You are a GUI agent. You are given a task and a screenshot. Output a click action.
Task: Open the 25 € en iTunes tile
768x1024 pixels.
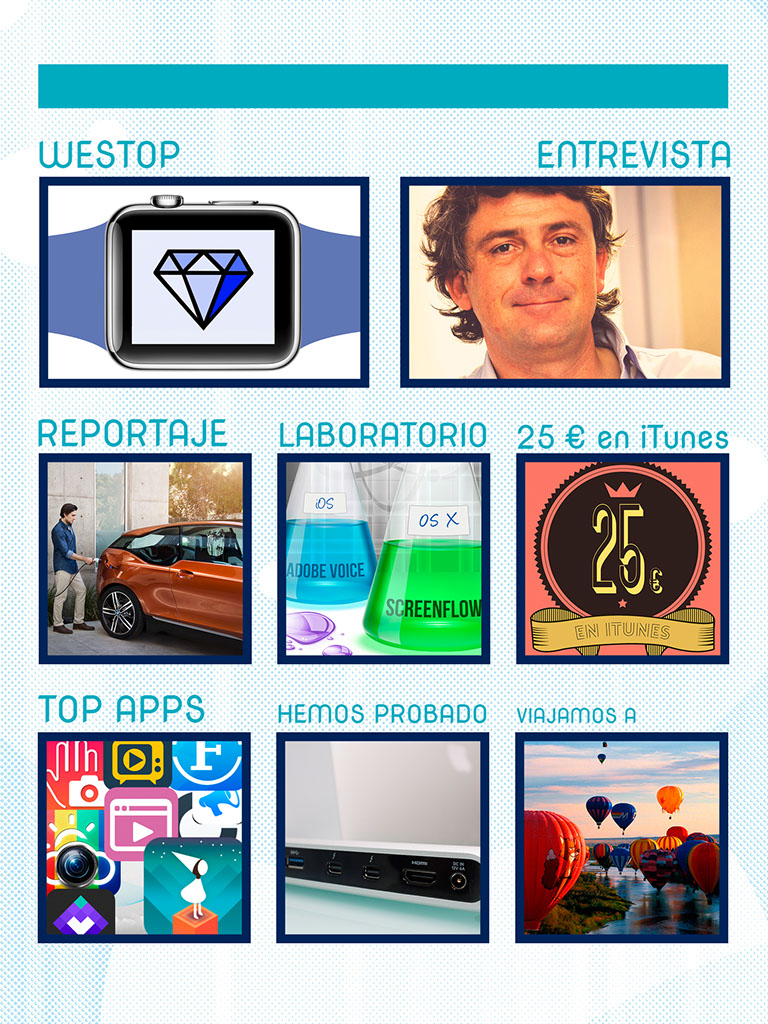pos(622,558)
